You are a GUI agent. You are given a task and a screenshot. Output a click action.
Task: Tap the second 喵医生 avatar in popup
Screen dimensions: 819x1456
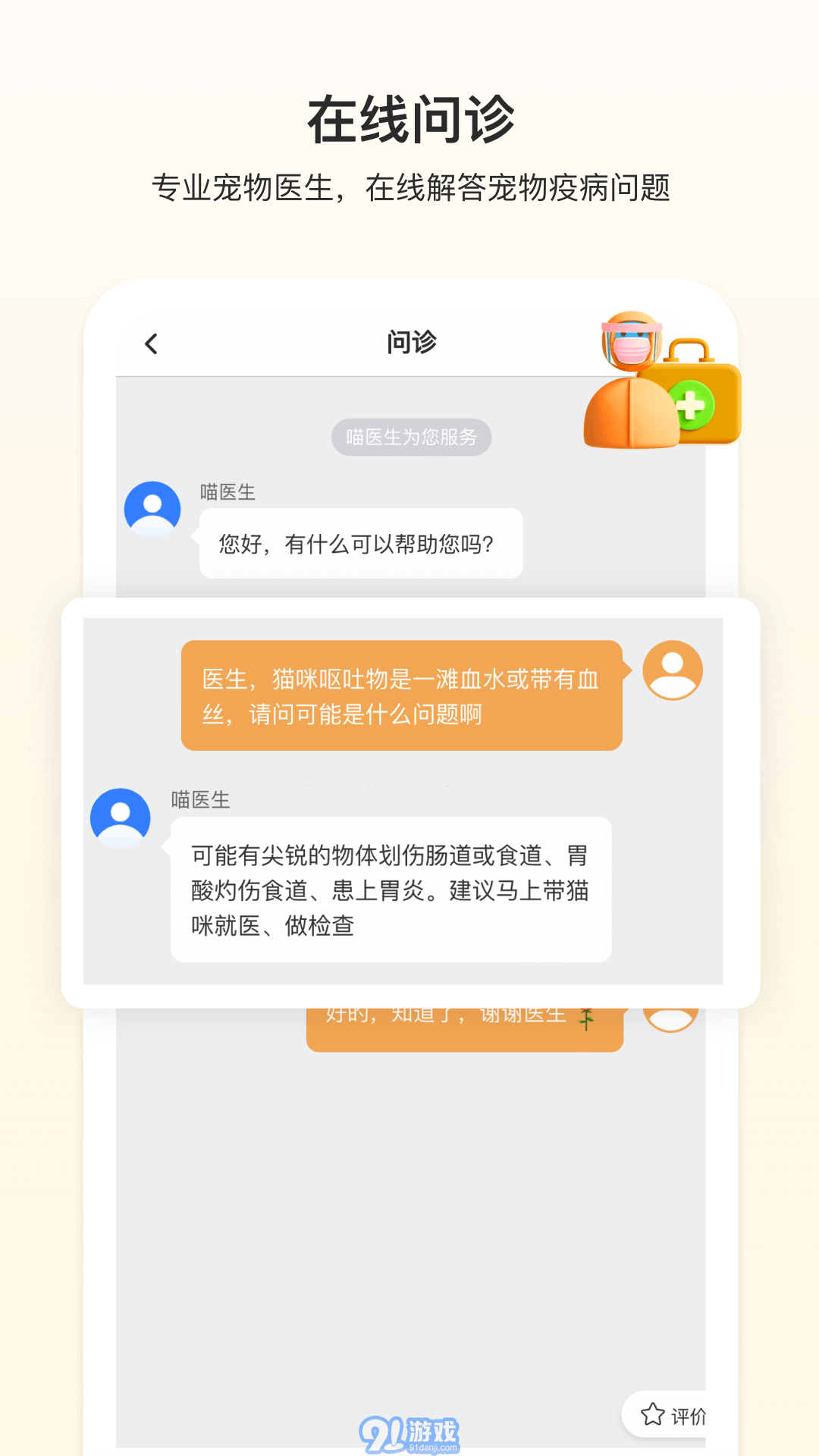[x=120, y=819]
